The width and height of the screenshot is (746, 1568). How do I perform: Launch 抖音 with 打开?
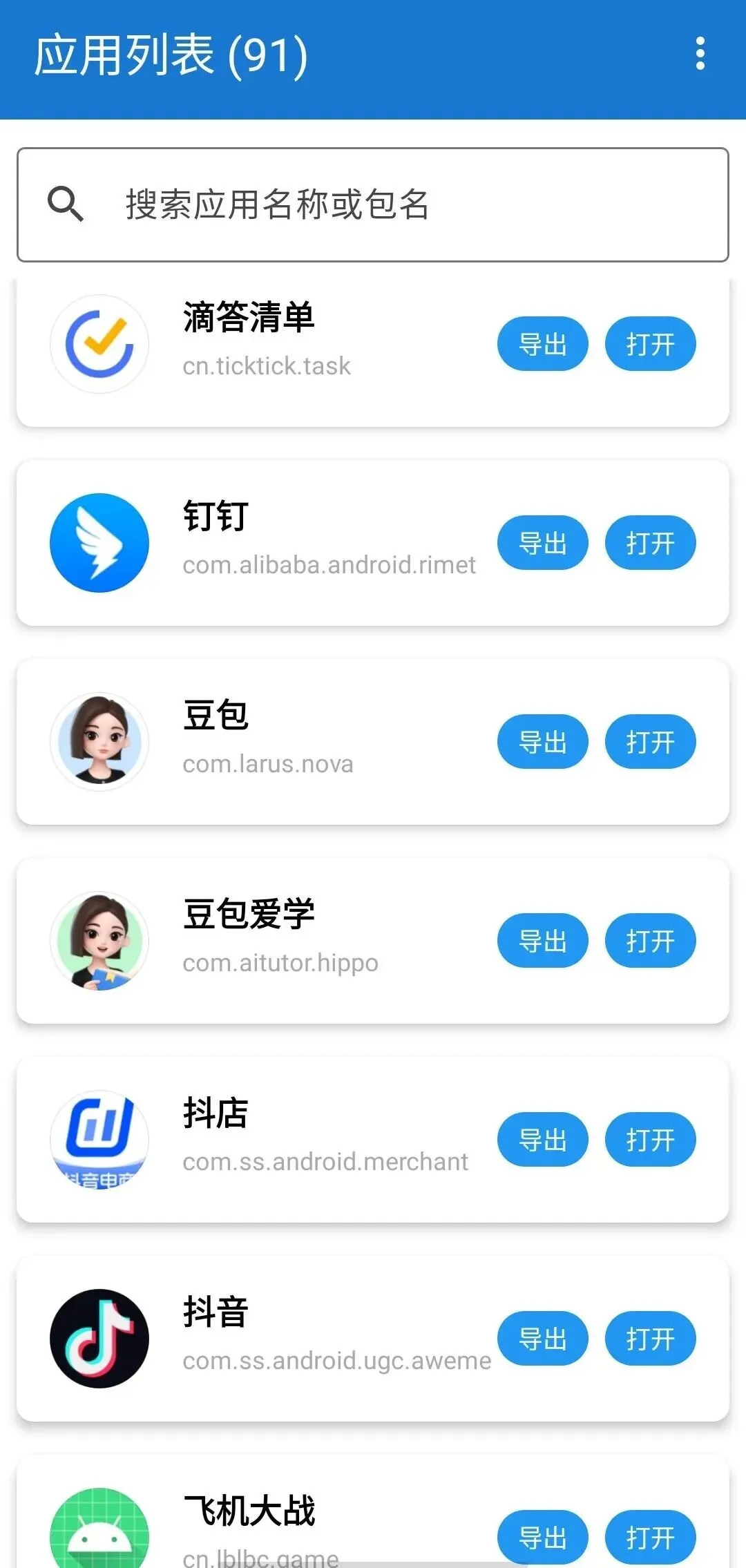[650, 1339]
